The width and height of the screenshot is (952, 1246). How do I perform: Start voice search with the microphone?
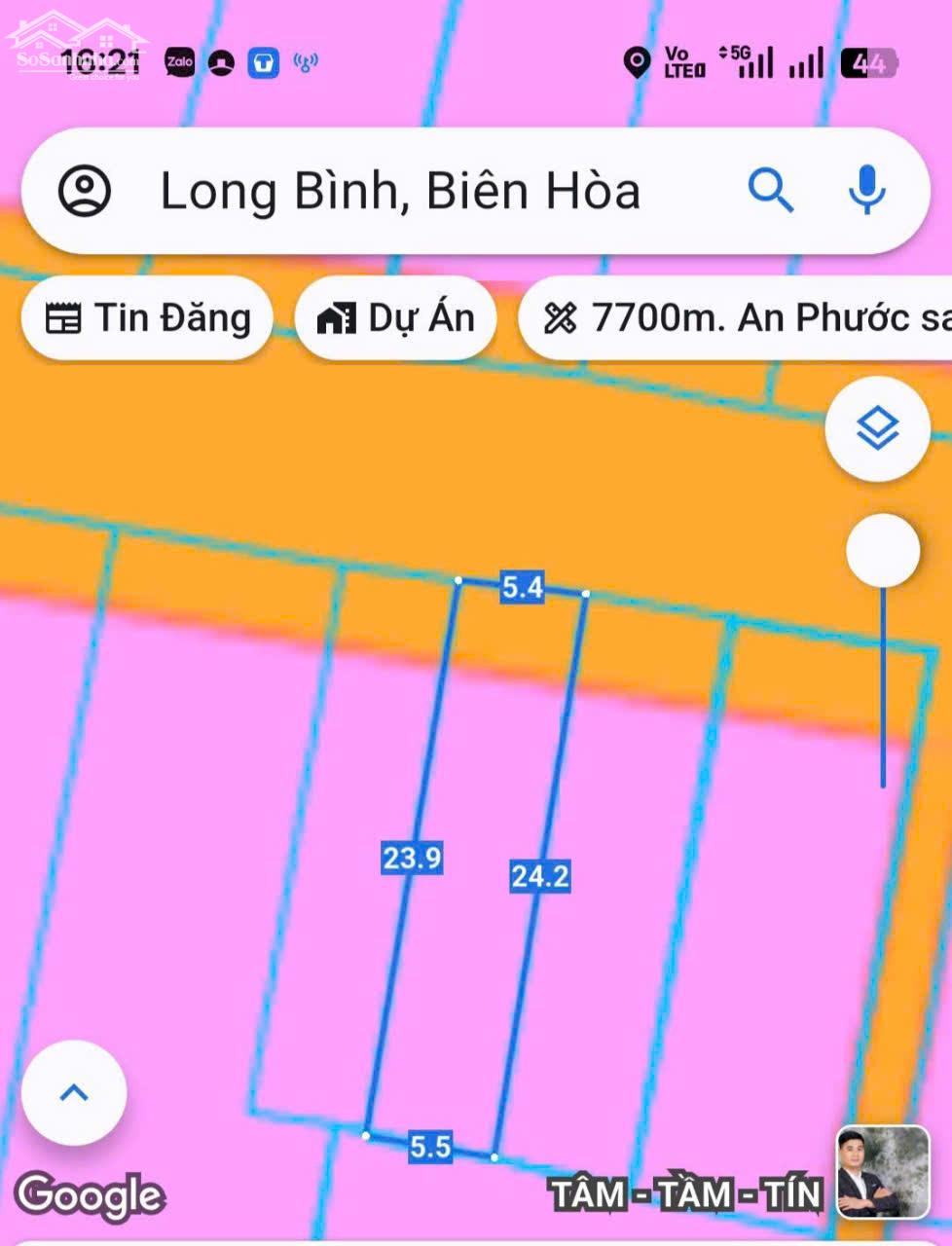pos(865,190)
